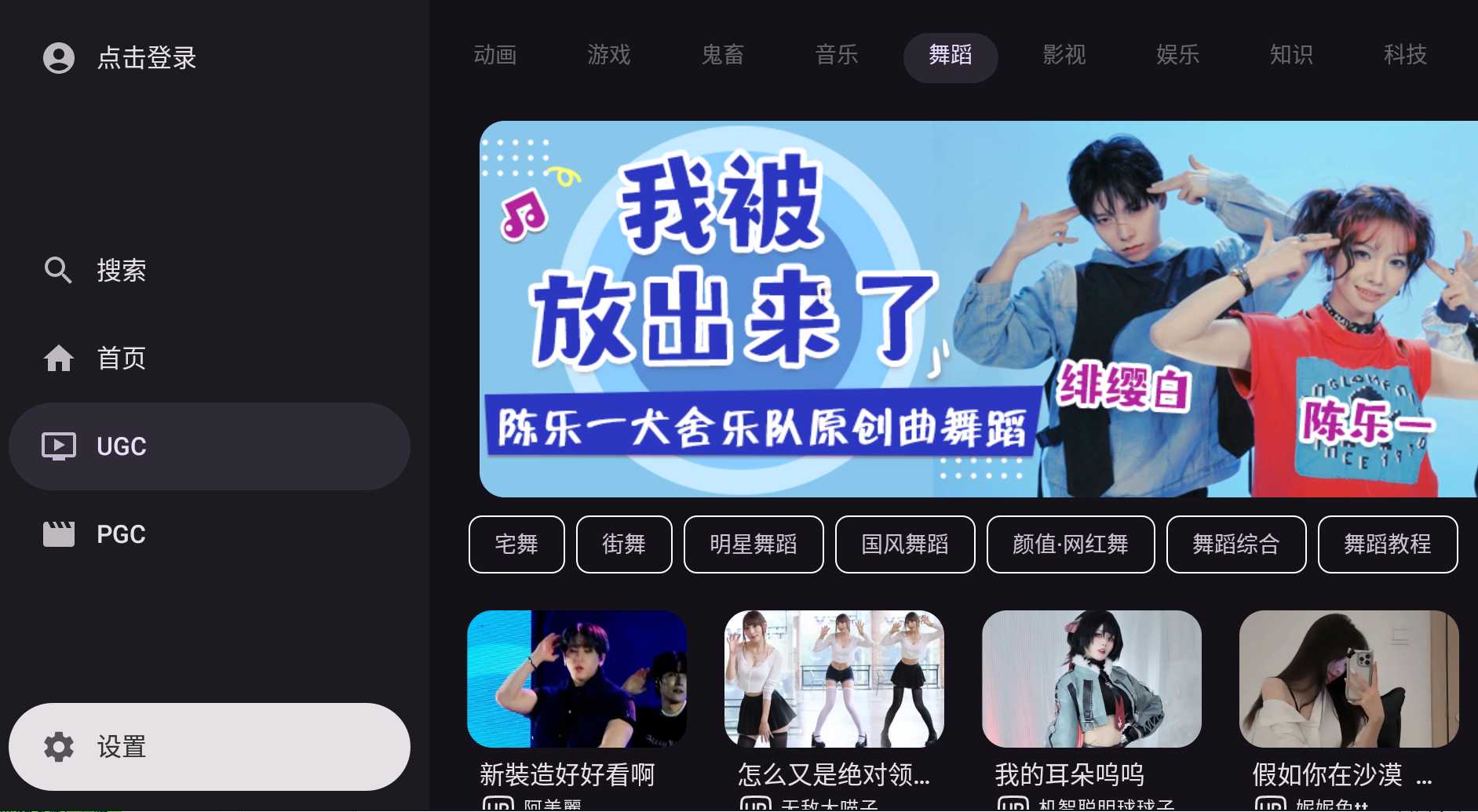1478x812 pixels.
Task: Open the PGC section
Action: pyautogui.click(x=121, y=534)
